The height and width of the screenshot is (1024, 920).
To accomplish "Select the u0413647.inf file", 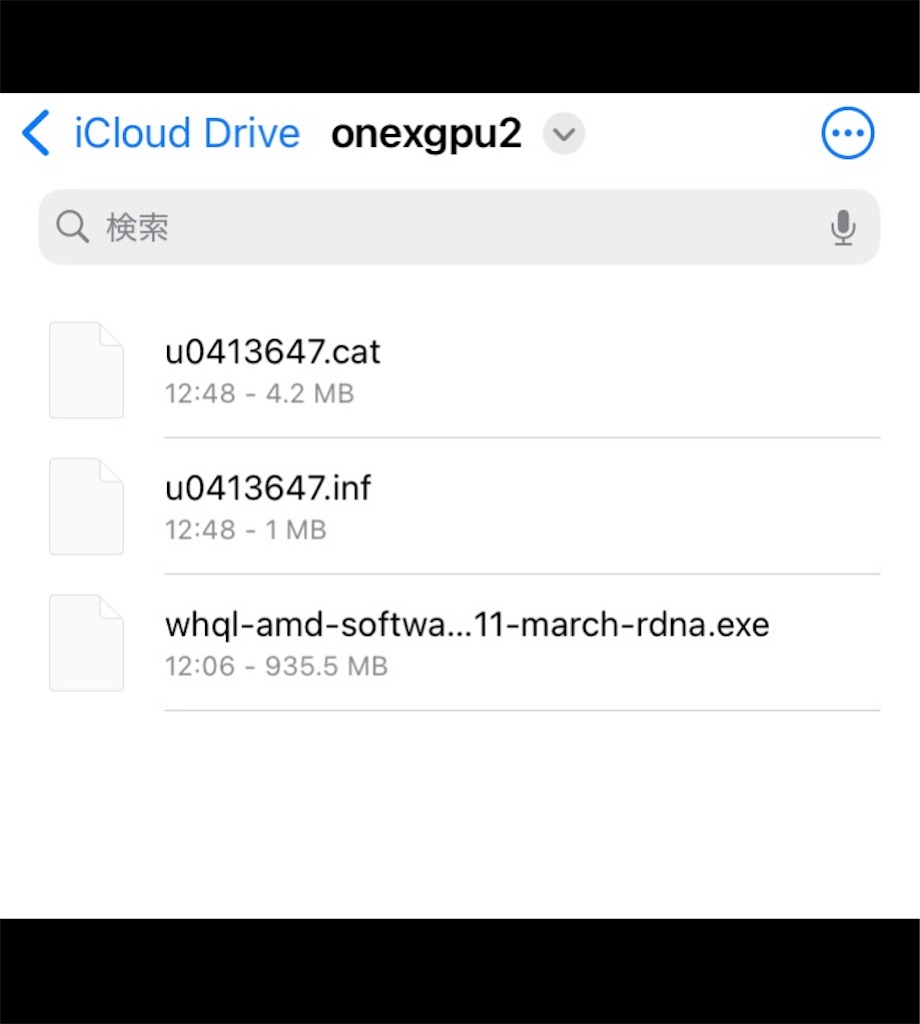I will click(x=268, y=488).
